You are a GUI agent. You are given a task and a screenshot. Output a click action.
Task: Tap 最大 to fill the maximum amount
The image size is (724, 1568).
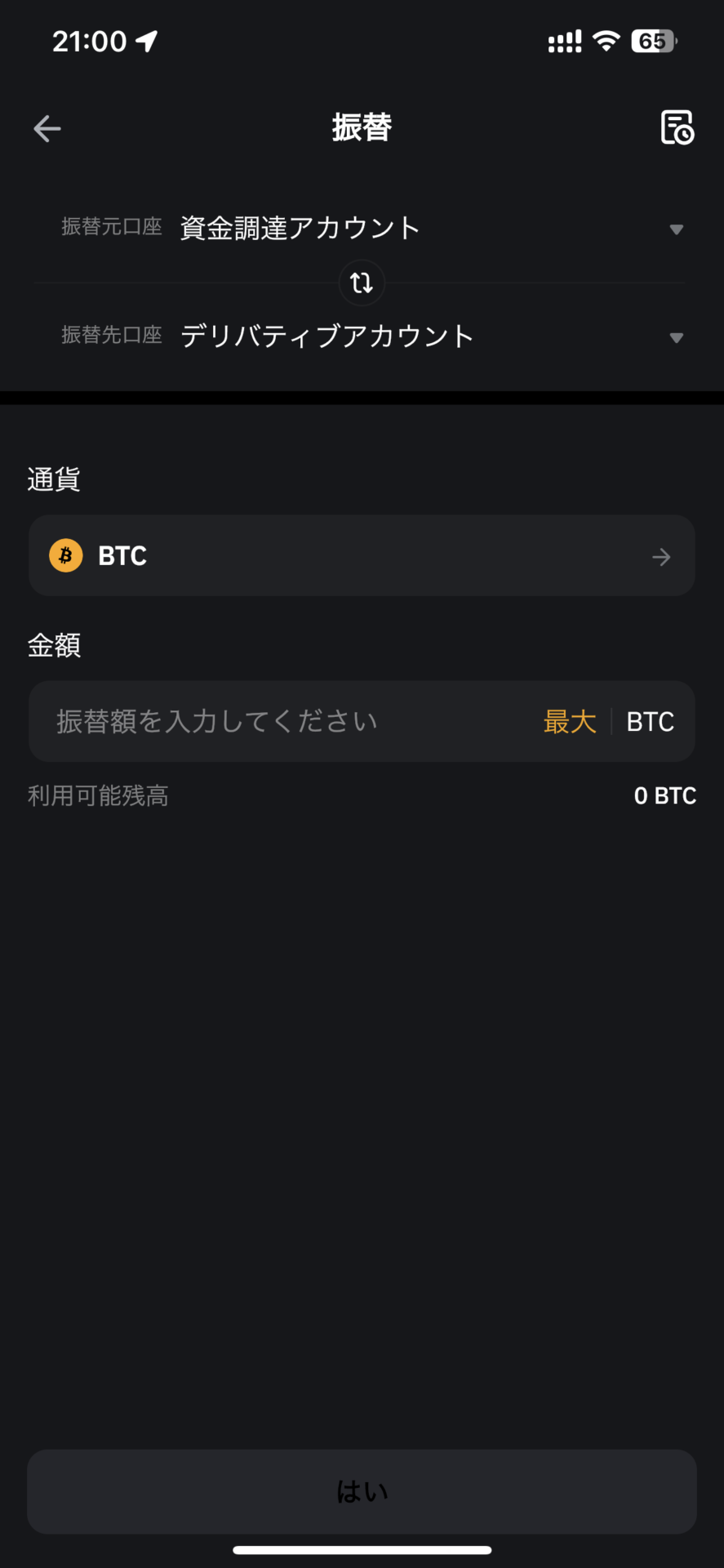point(570,722)
